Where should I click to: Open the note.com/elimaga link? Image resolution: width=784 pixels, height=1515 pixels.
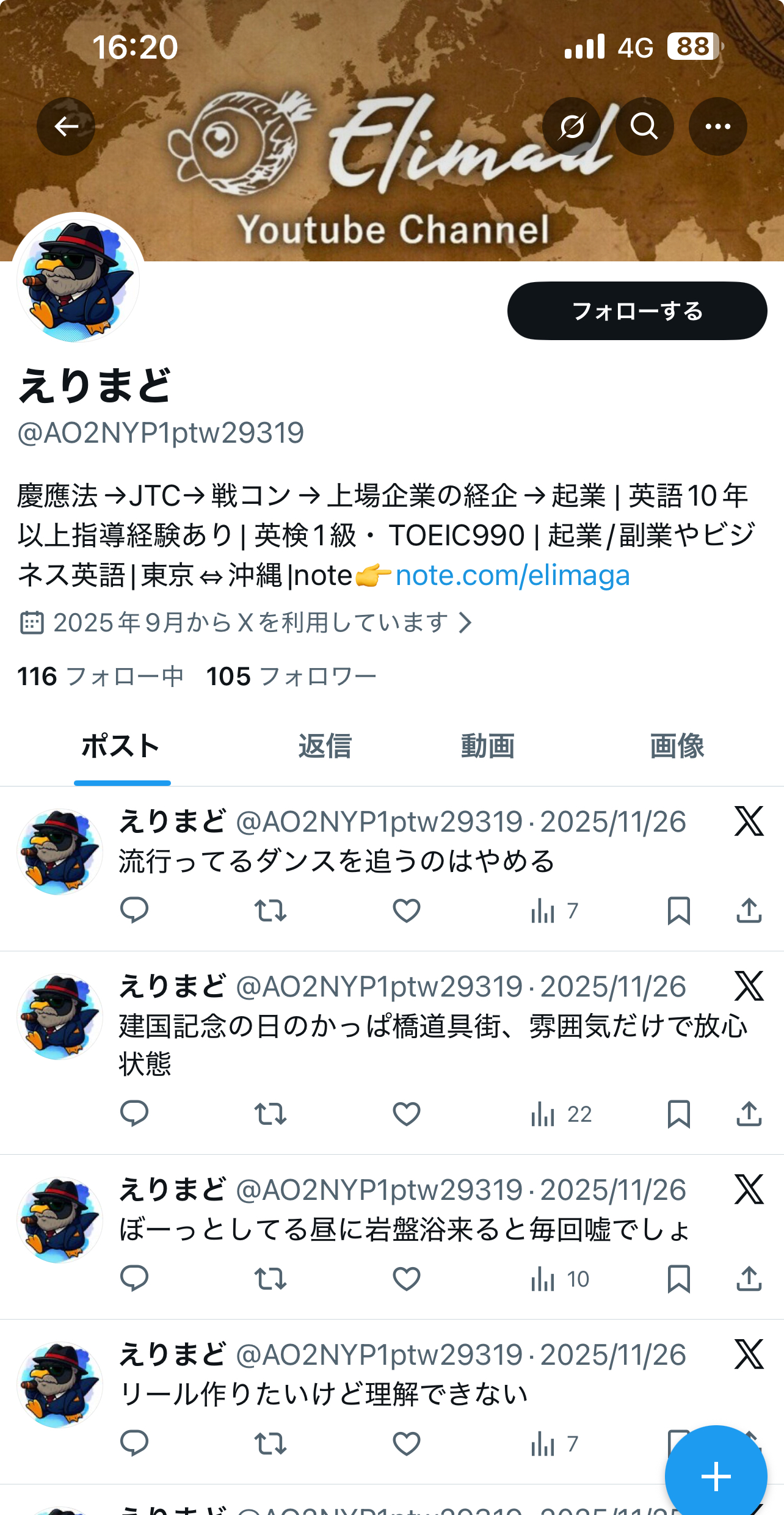coord(512,575)
